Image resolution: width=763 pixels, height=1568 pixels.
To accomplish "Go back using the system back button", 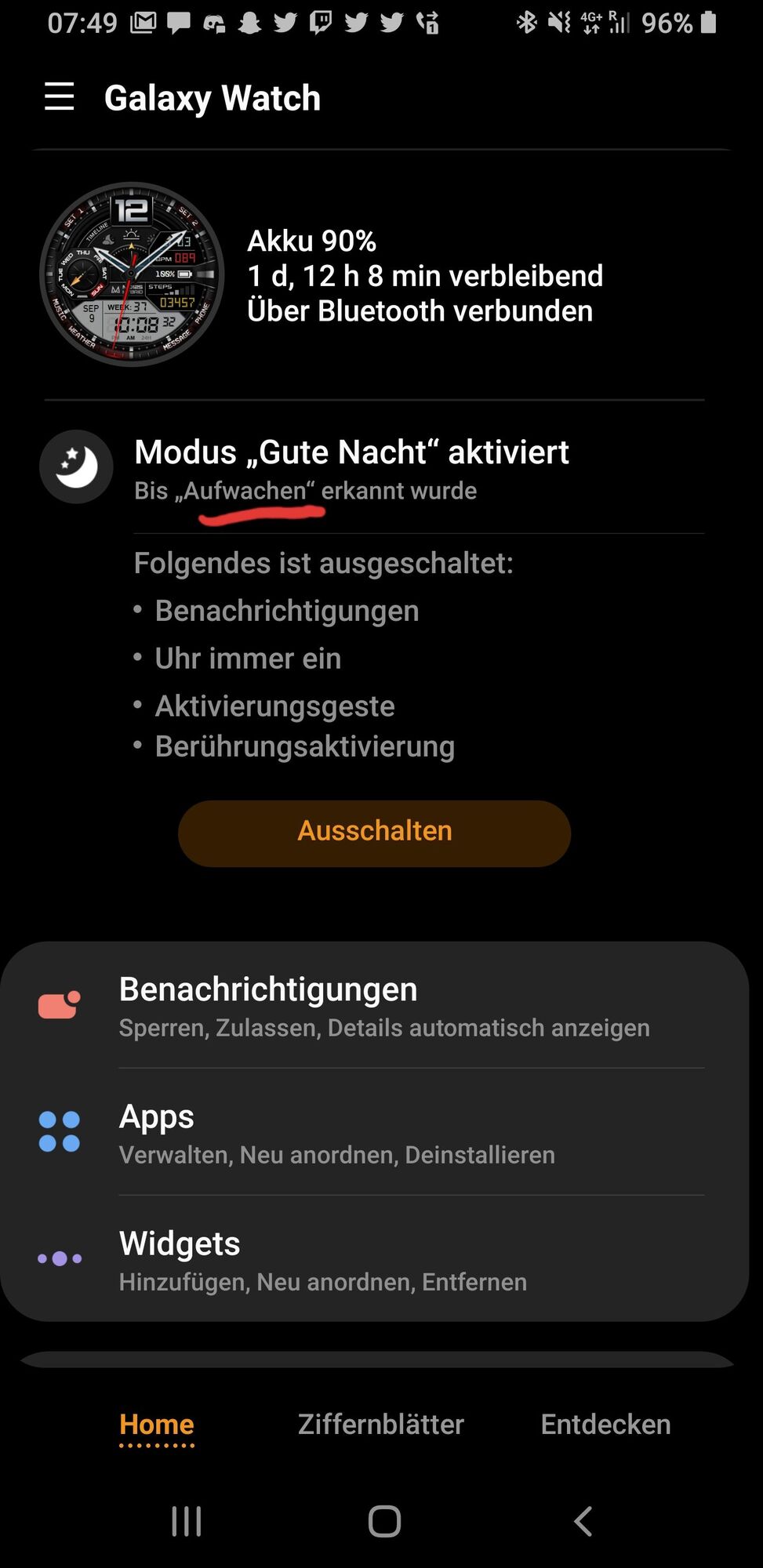I will (x=583, y=1521).
